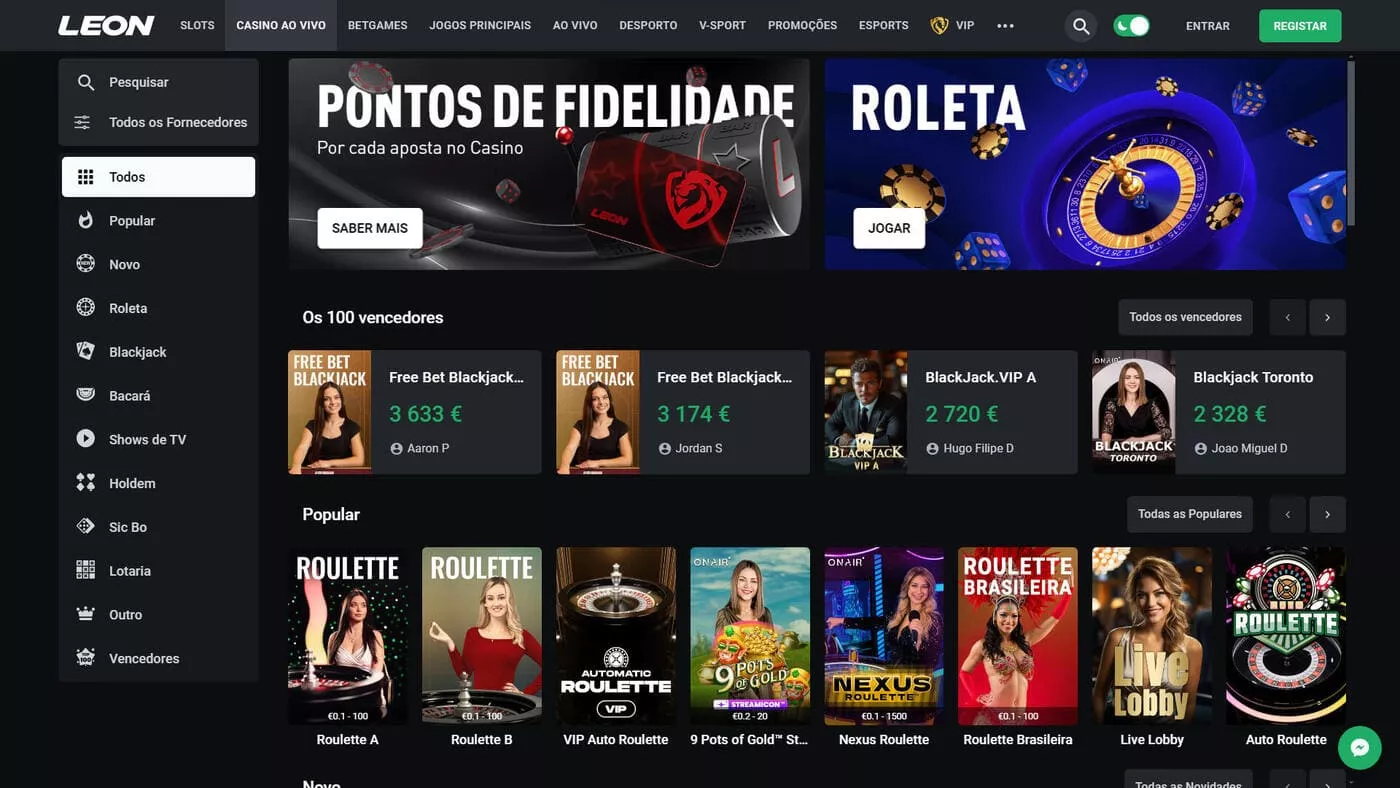Image resolution: width=1400 pixels, height=788 pixels.
Task: Open the VIP section
Action: pyautogui.click(x=952, y=26)
